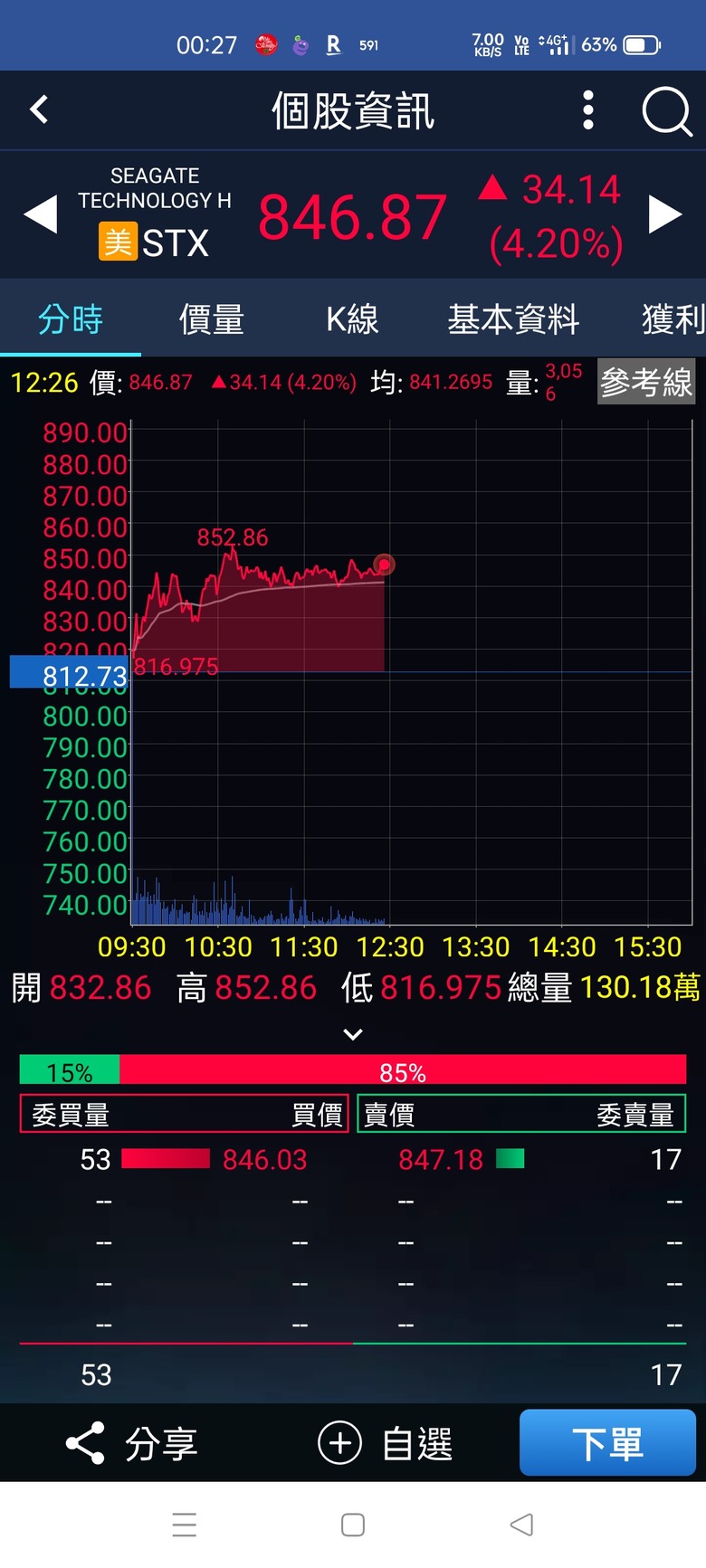Screen dimensions: 706x1568
Task: Show the previous stock with left triangle
Action: [41, 215]
